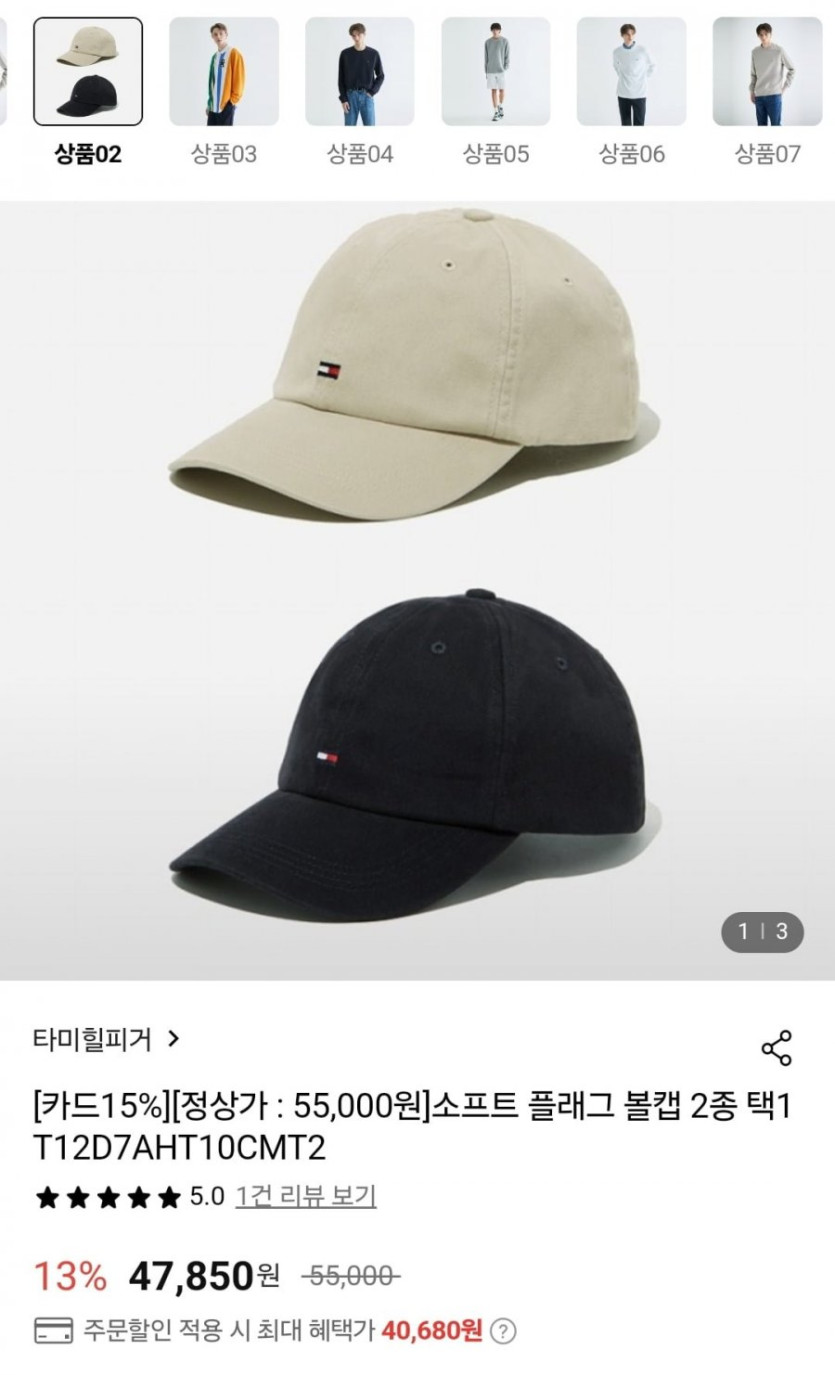Open help icon beside 최대 혜택가
Viewport: 835px width, 1375px height.
click(x=505, y=1331)
